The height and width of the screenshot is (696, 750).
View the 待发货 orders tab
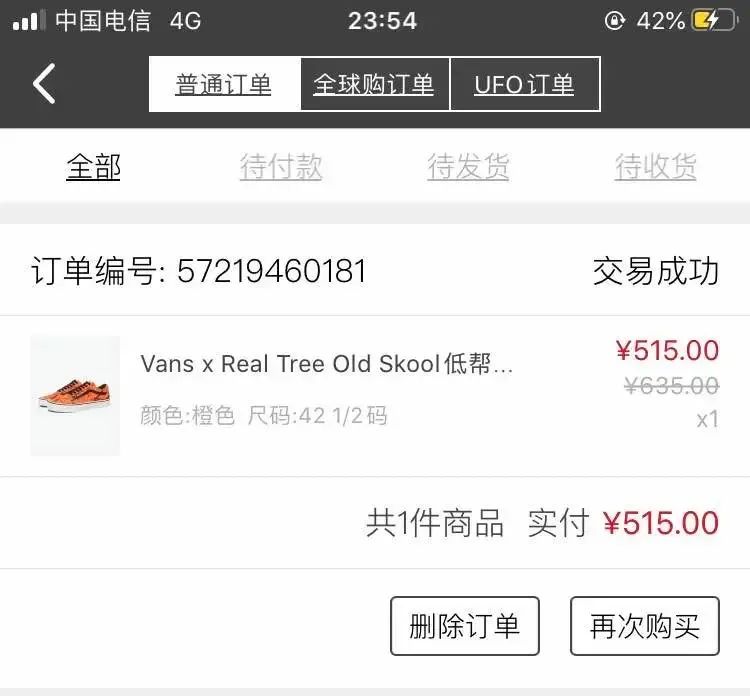pos(468,166)
